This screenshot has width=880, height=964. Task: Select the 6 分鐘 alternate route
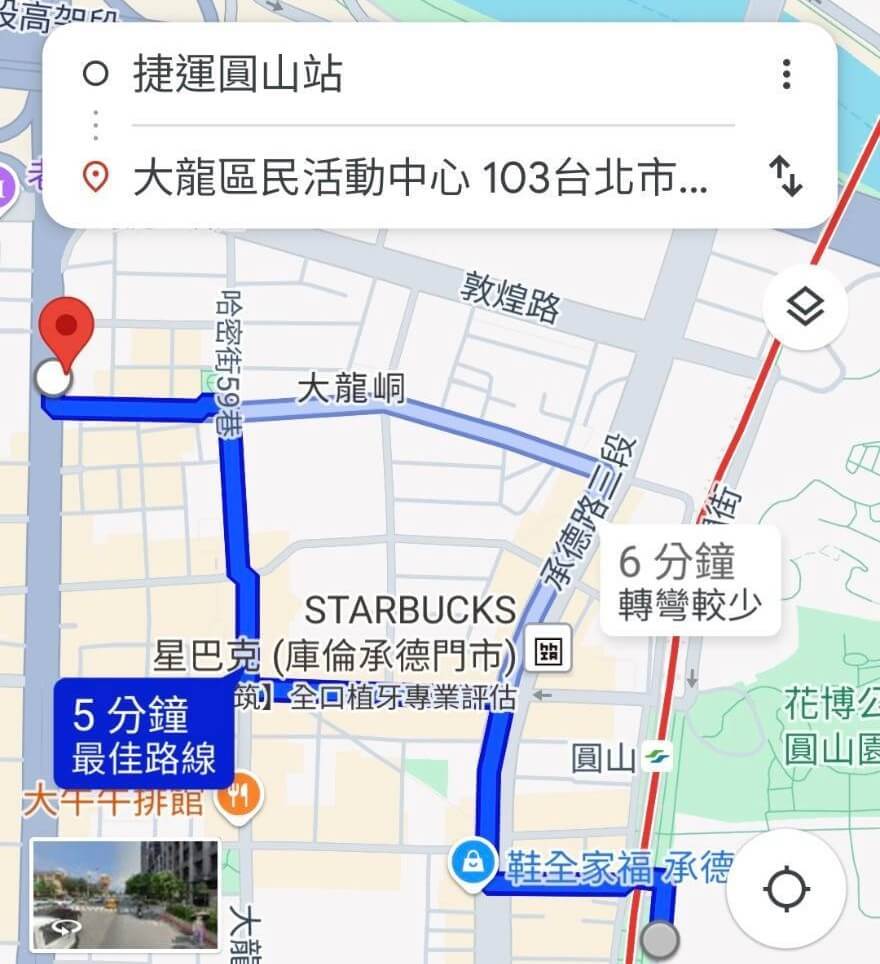point(690,581)
